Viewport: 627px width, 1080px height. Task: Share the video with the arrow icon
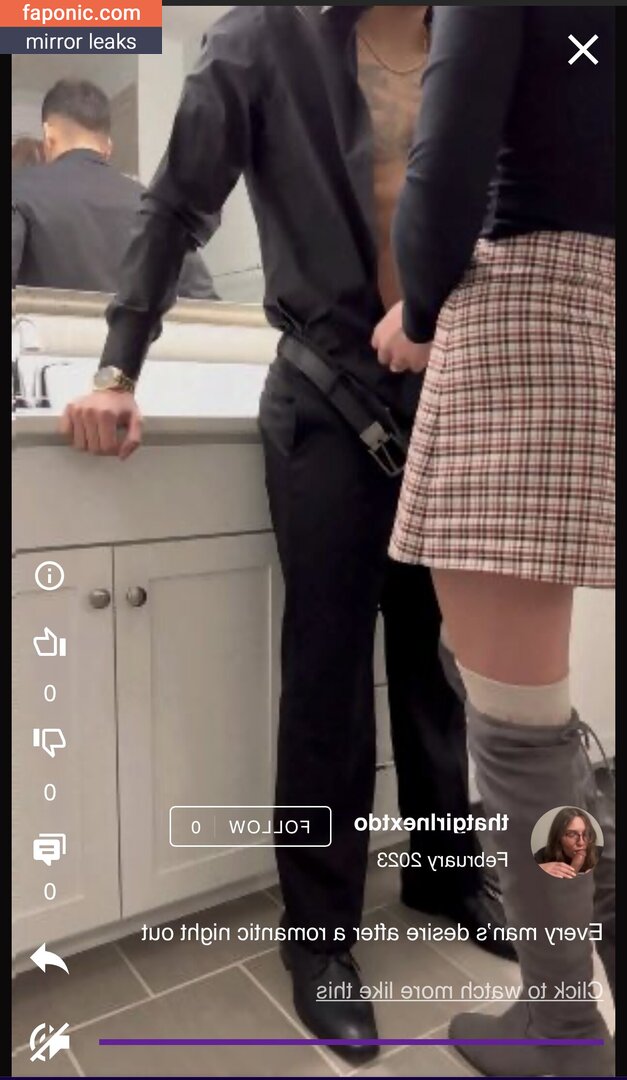pos(49,958)
